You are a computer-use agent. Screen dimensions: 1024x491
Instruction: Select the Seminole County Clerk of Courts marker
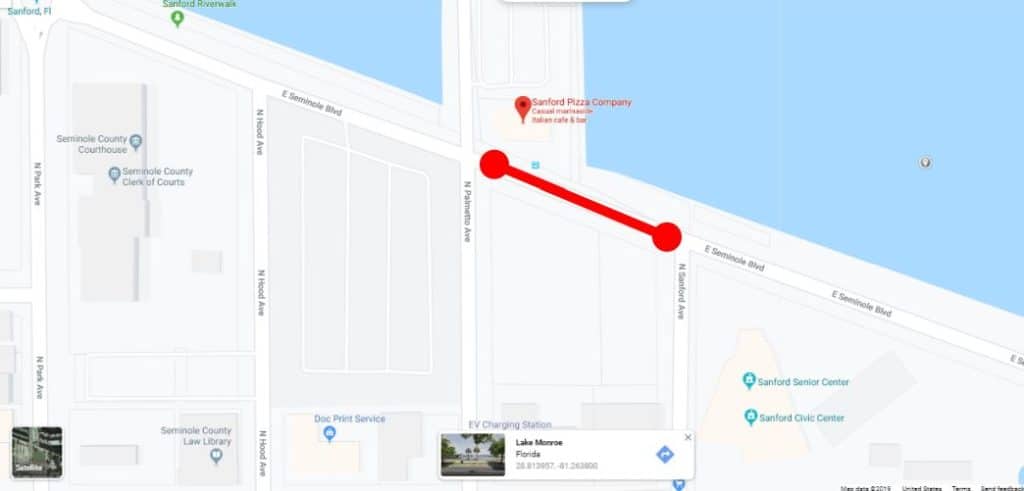[x=114, y=175]
